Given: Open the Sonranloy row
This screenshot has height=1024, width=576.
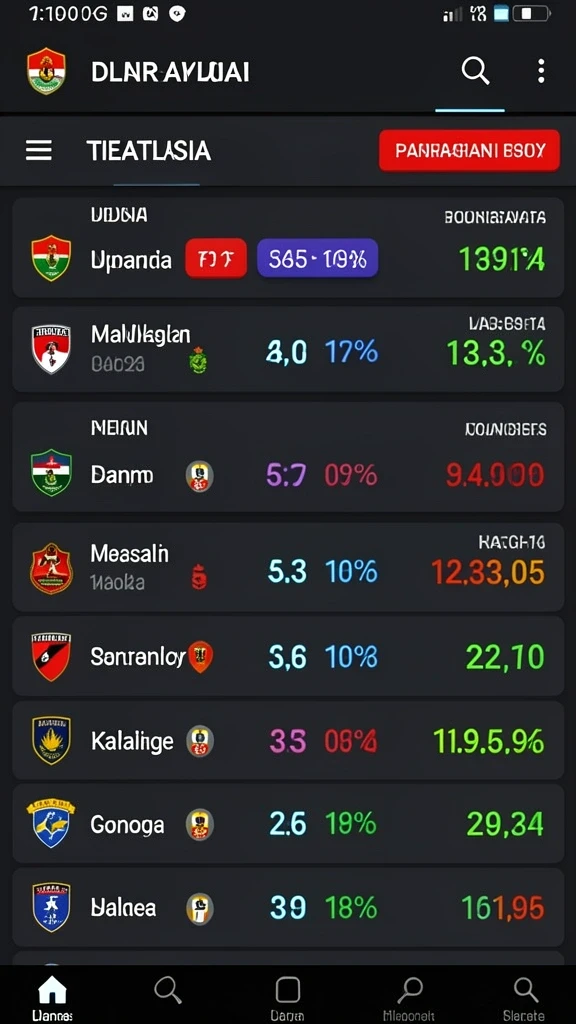Looking at the screenshot, I should click(x=288, y=656).
